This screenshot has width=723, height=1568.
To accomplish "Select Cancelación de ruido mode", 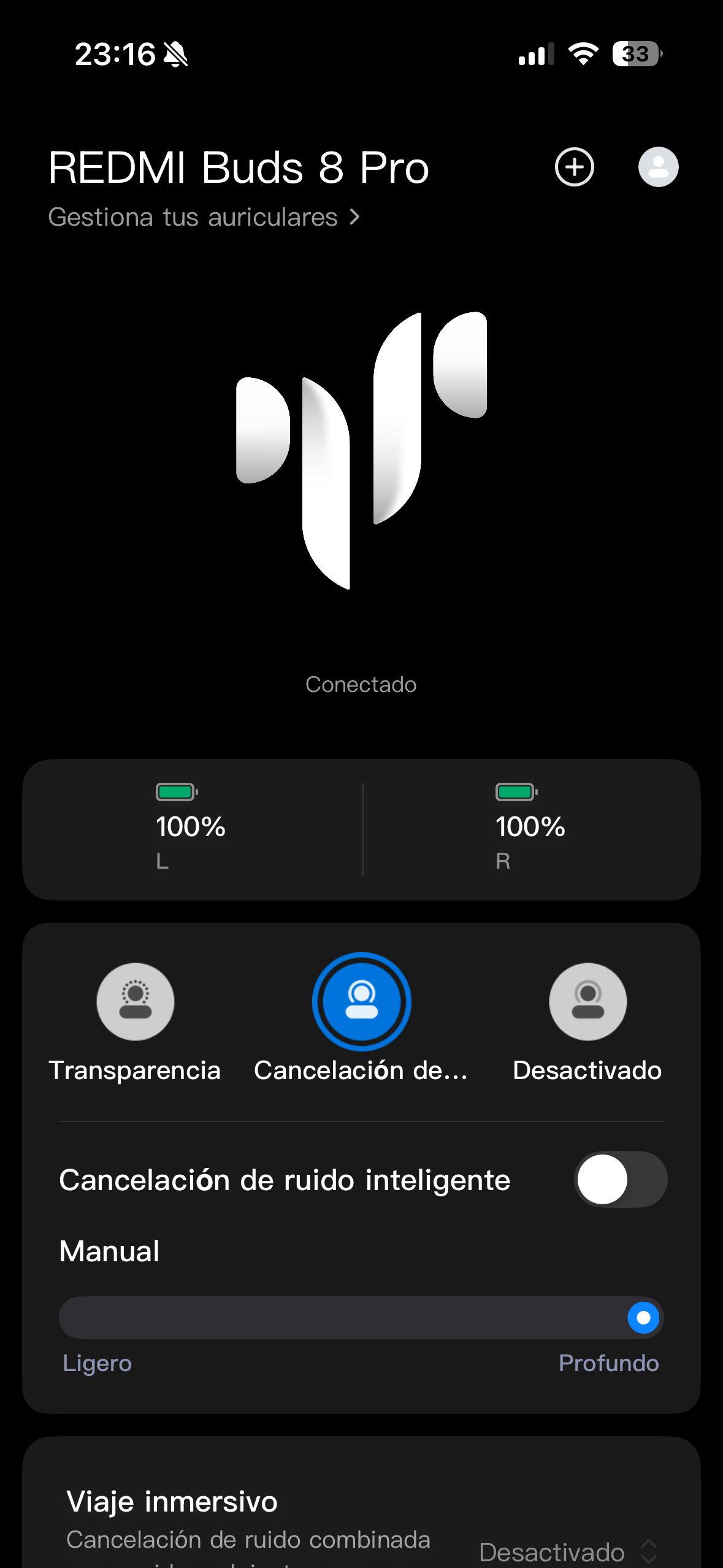I will tap(361, 1002).
